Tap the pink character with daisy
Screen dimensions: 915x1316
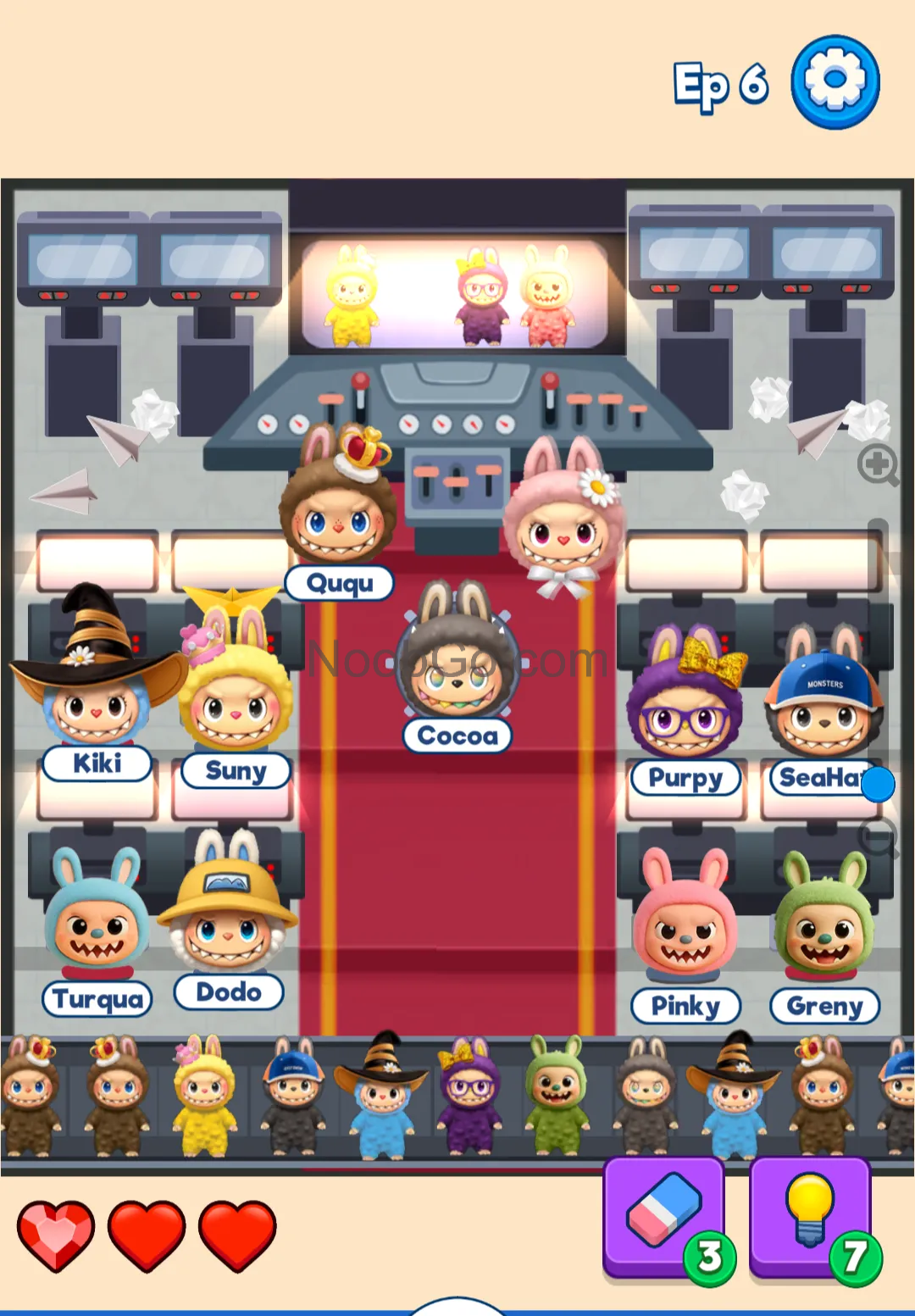tap(563, 525)
